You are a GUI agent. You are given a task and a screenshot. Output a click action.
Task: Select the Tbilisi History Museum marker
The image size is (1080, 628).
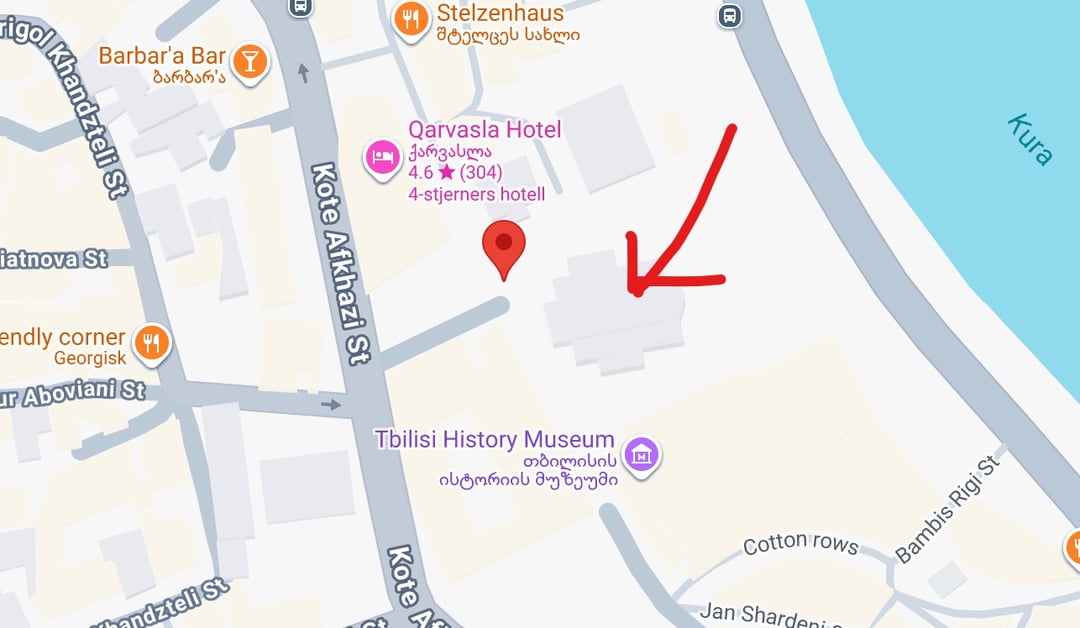pos(641,455)
